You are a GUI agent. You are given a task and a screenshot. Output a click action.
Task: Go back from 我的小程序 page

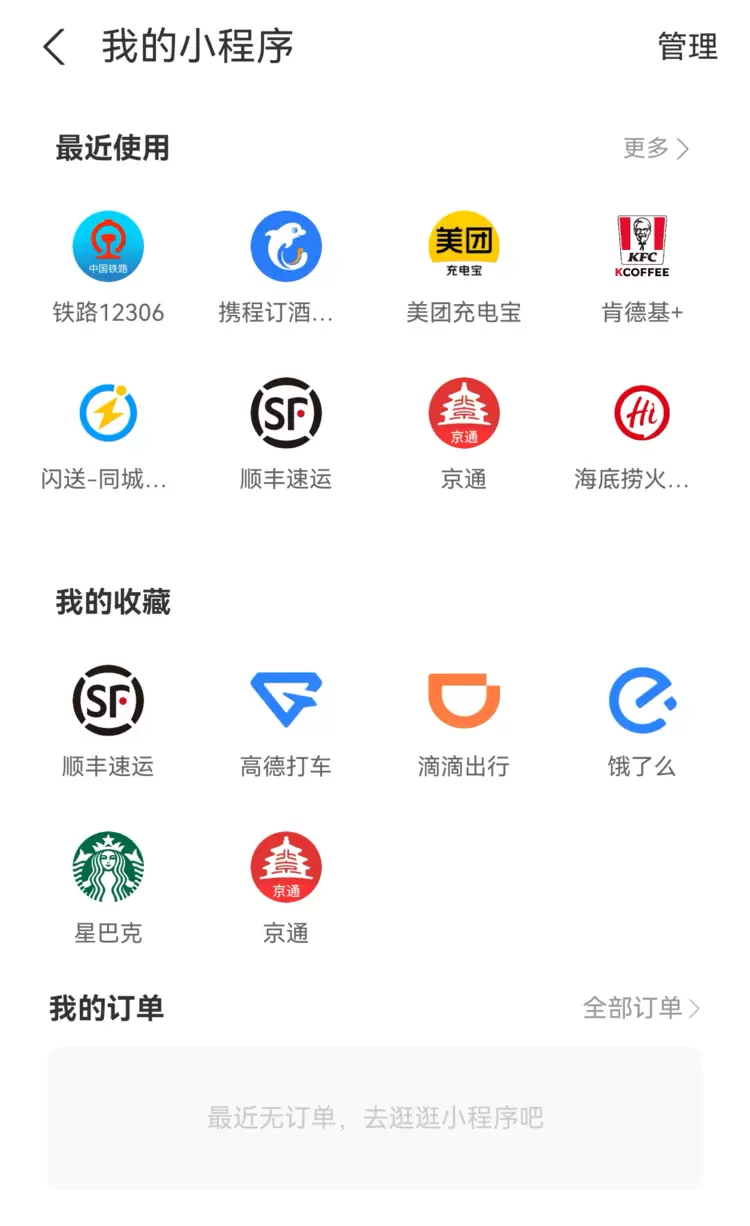pos(55,47)
